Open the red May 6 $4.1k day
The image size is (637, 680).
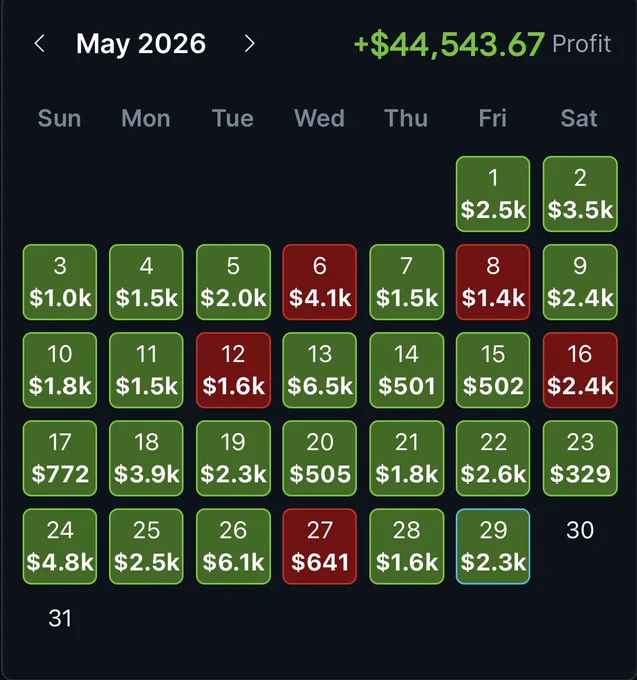pyautogui.click(x=320, y=282)
